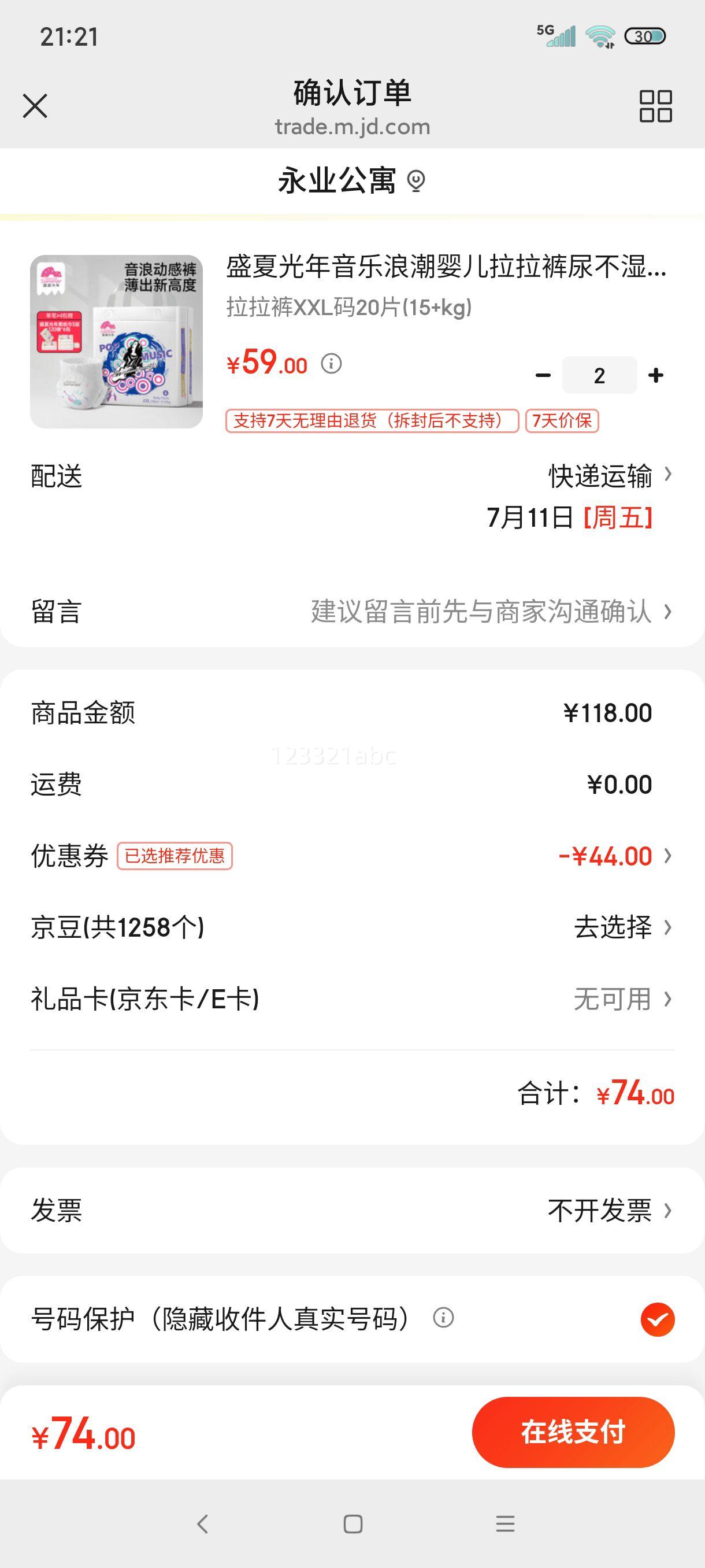
Task: Go back using the system back button
Action: tap(203, 1523)
